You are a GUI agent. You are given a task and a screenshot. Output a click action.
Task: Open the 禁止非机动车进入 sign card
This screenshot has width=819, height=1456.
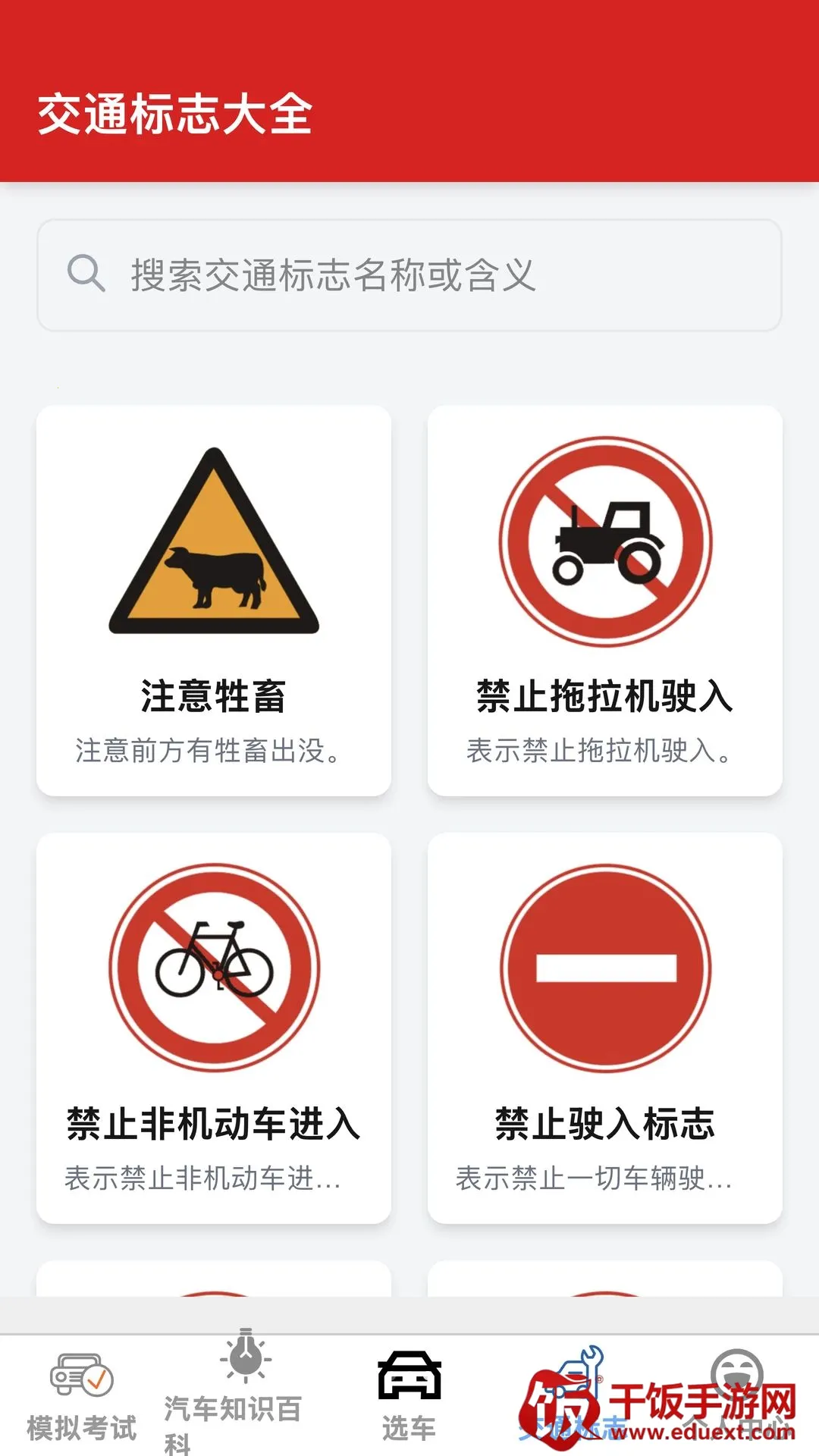[x=214, y=1028]
